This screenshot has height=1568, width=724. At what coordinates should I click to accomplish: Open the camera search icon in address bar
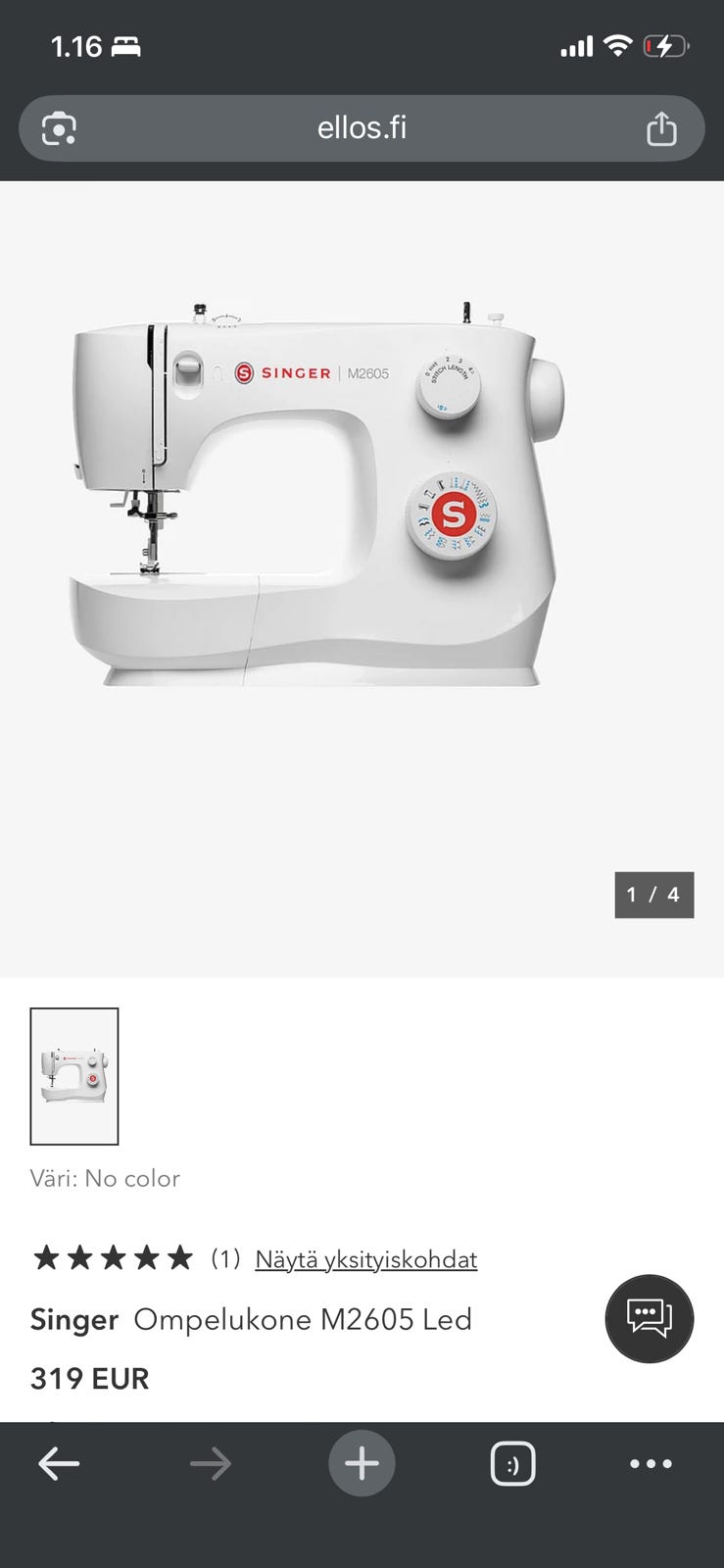click(59, 128)
